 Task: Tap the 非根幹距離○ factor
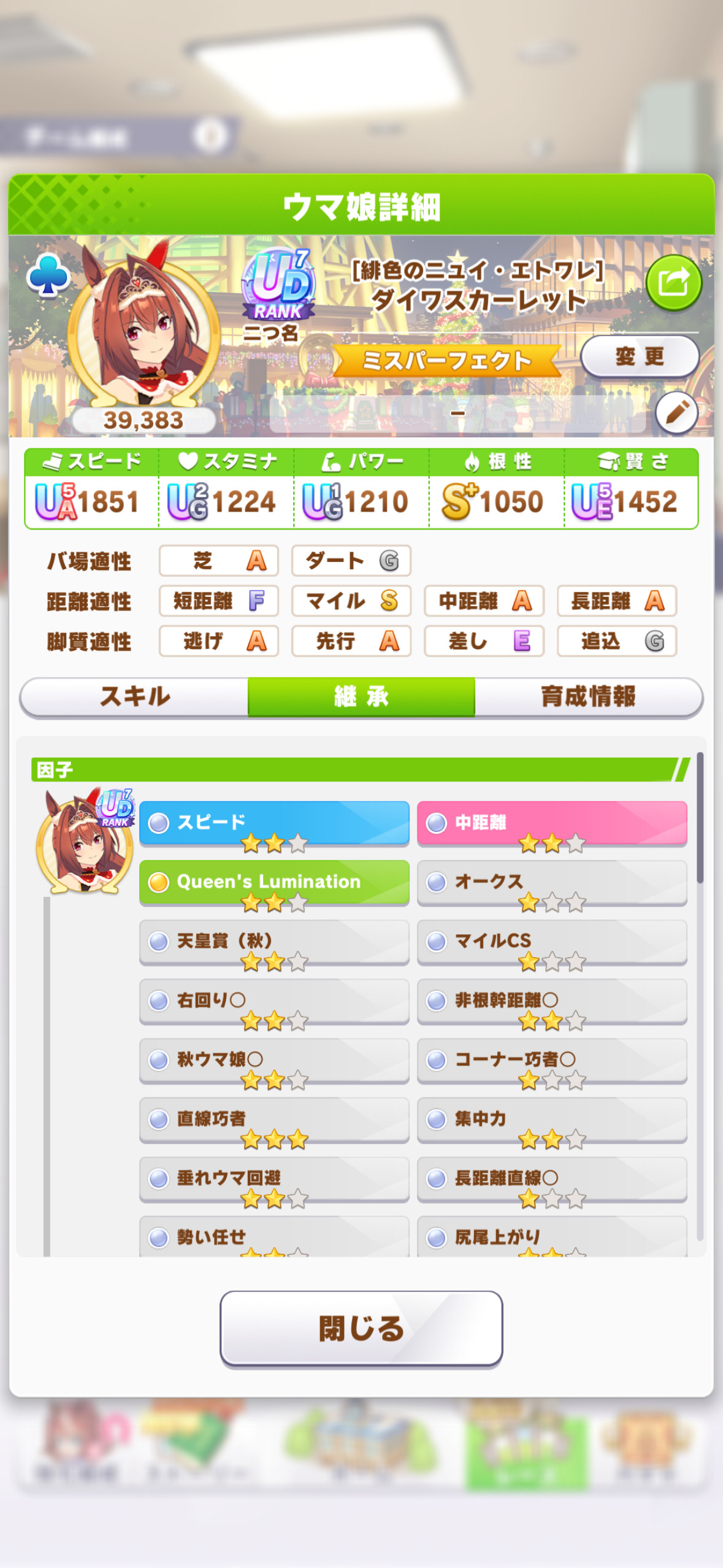pyautogui.click(x=552, y=1001)
